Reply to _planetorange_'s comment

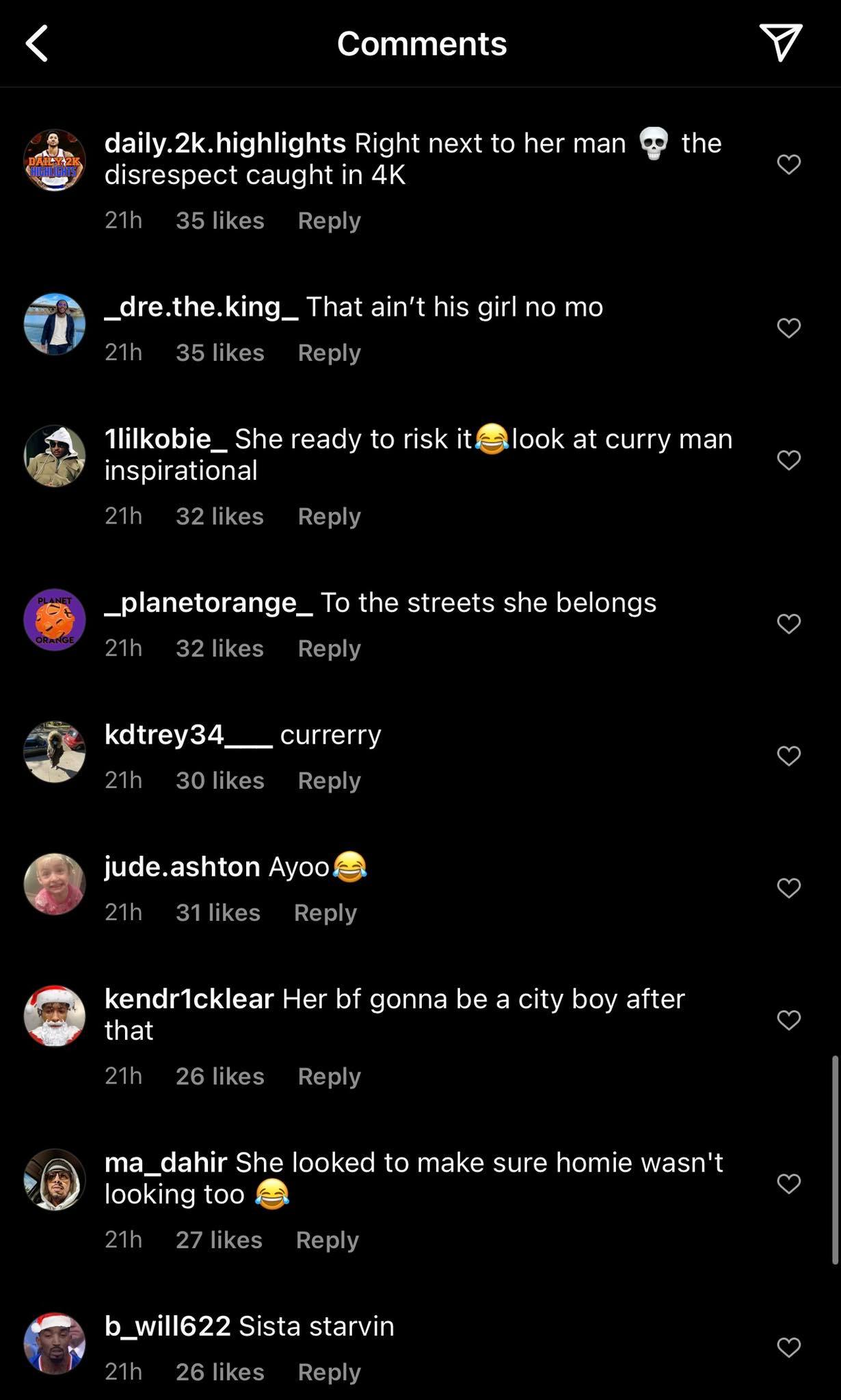point(329,649)
